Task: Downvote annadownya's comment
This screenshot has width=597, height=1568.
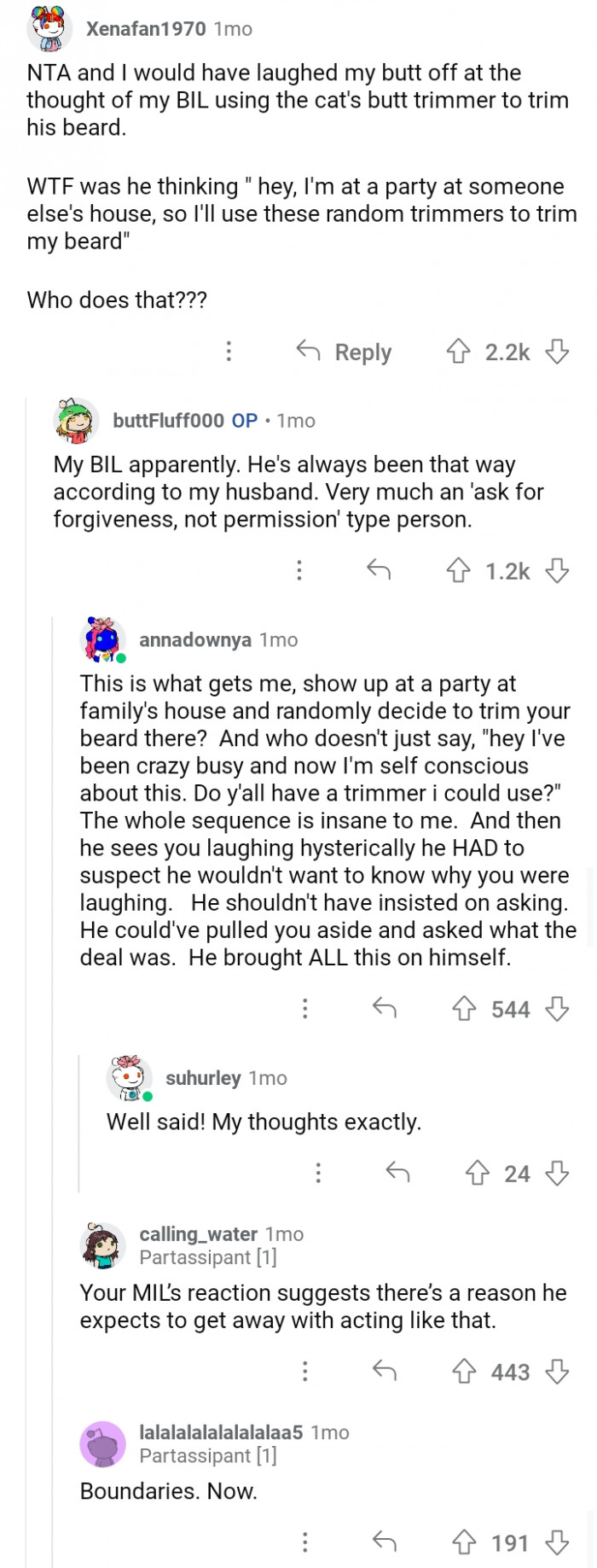Action: click(x=557, y=1010)
